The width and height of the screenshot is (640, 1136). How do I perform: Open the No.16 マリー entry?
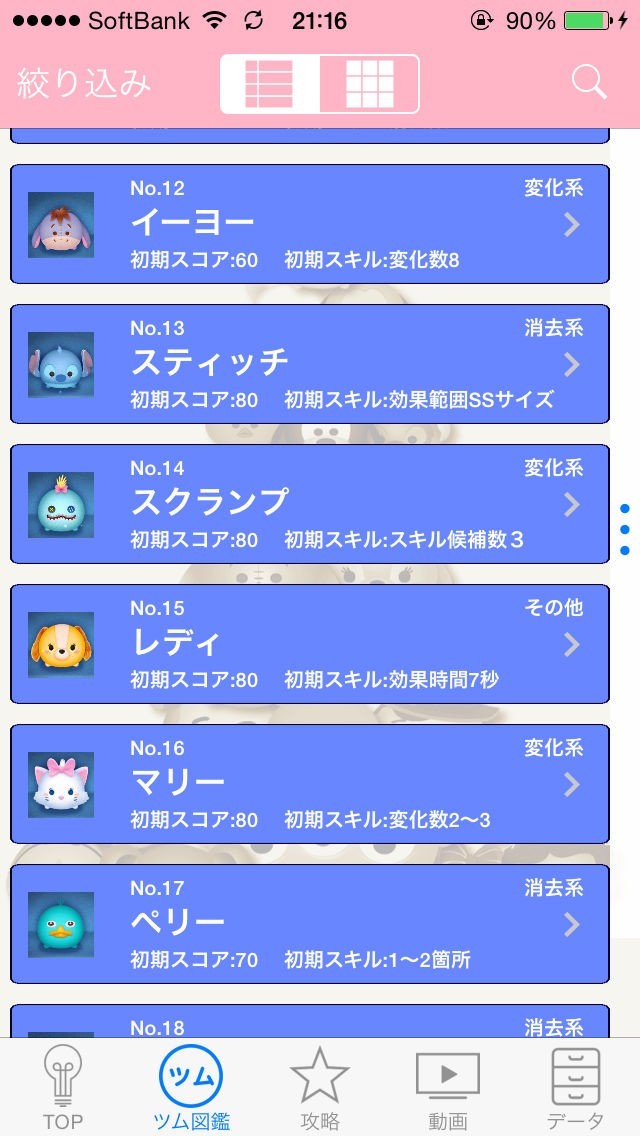coord(309,784)
